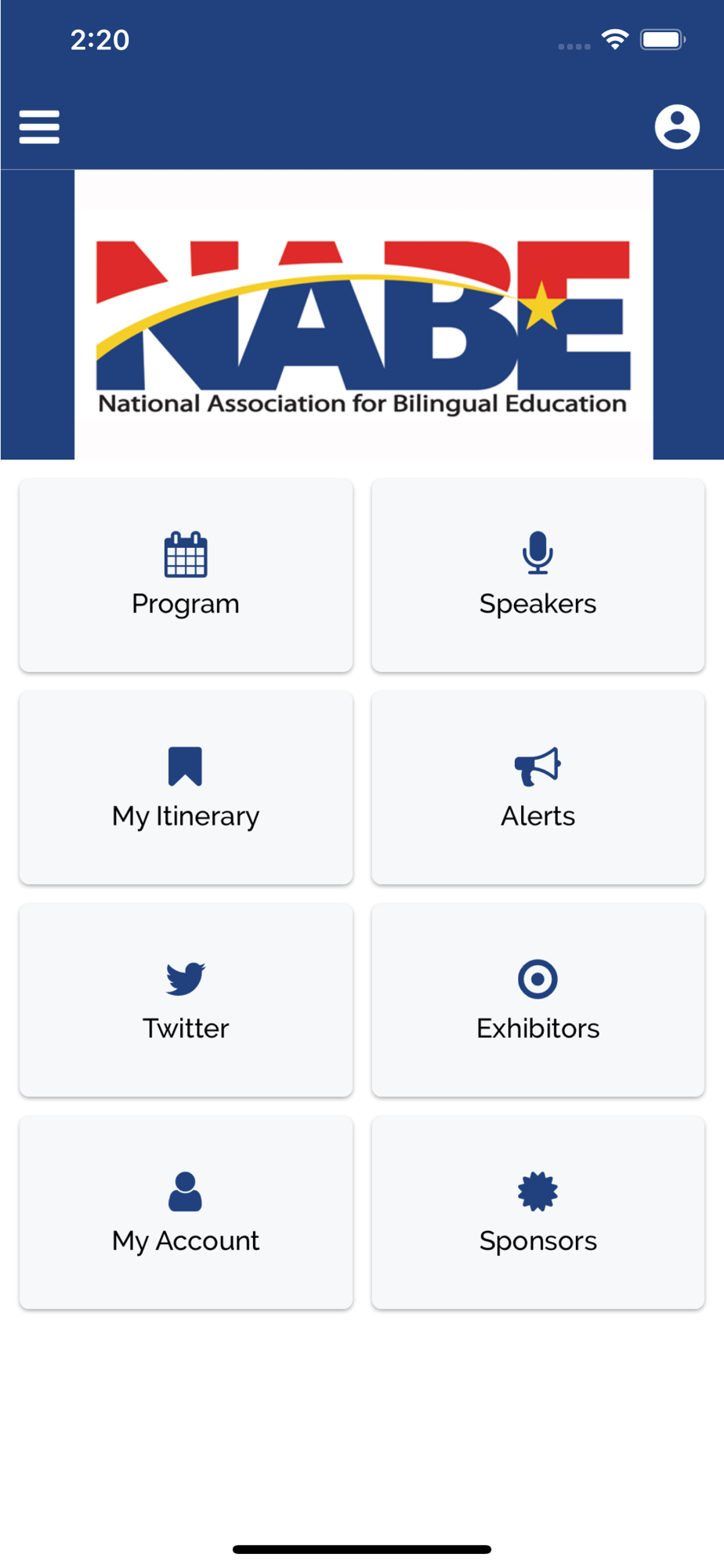Image resolution: width=724 pixels, height=1568 pixels.
Task: View the Sponsors tile
Action: point(538,1213)
